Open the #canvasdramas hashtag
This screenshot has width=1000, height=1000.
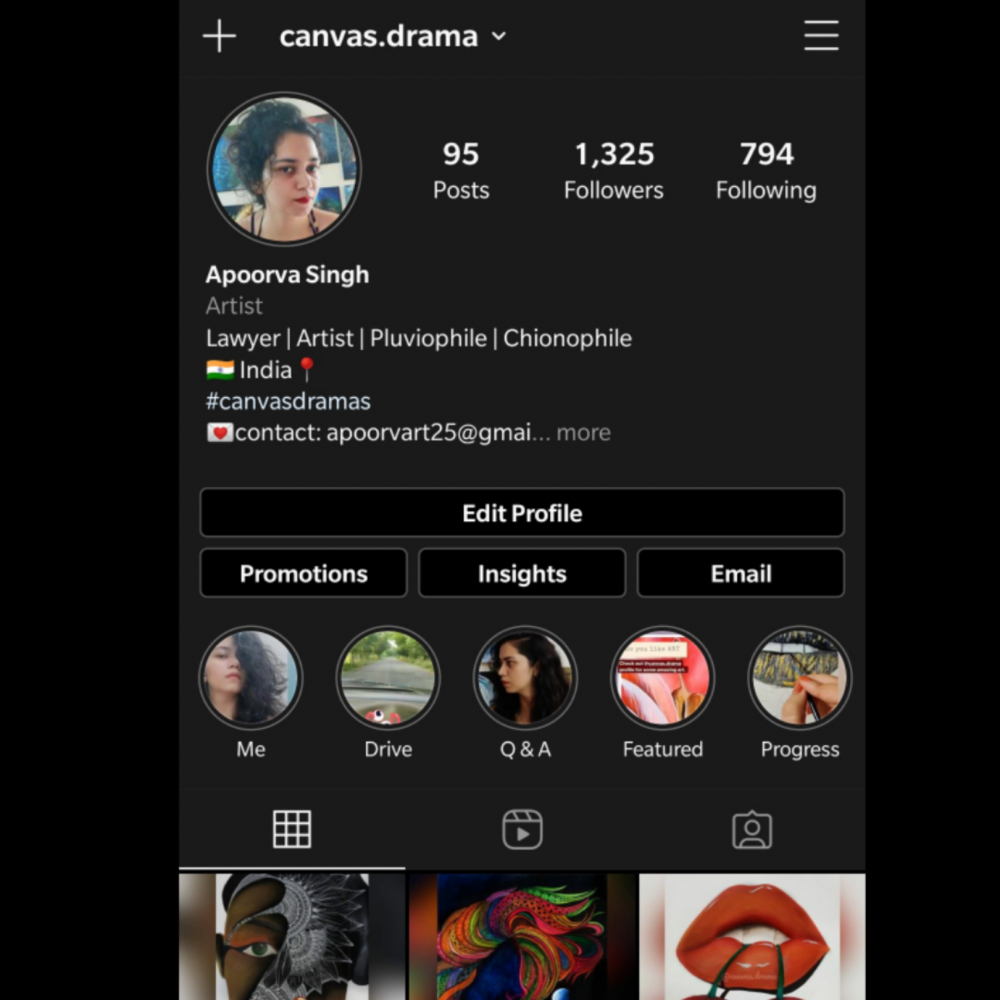pyautogui.click(x=288, y=401)
